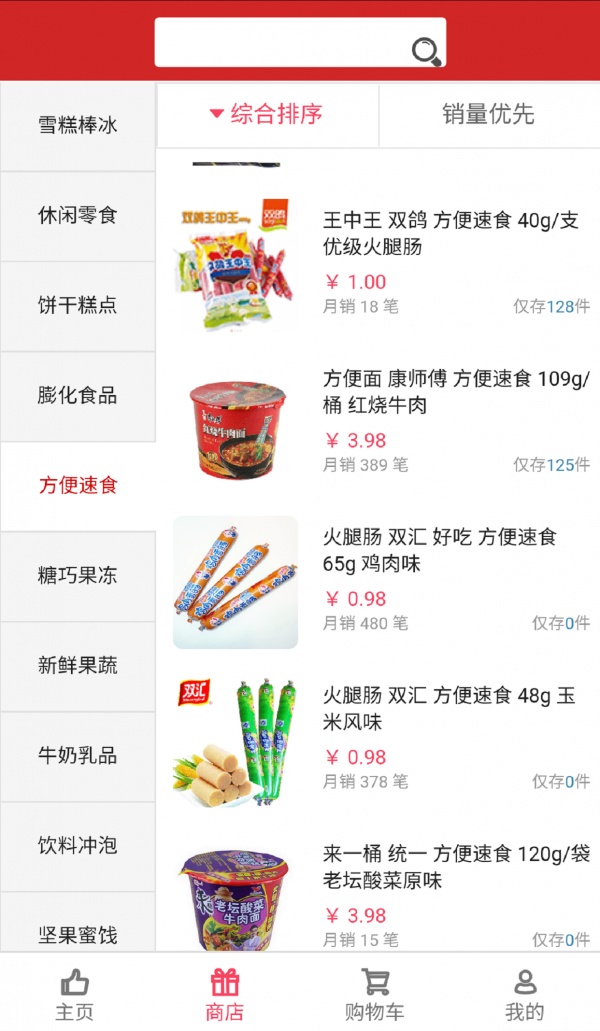Open the 牛奶乳品 category

(78, 756)
